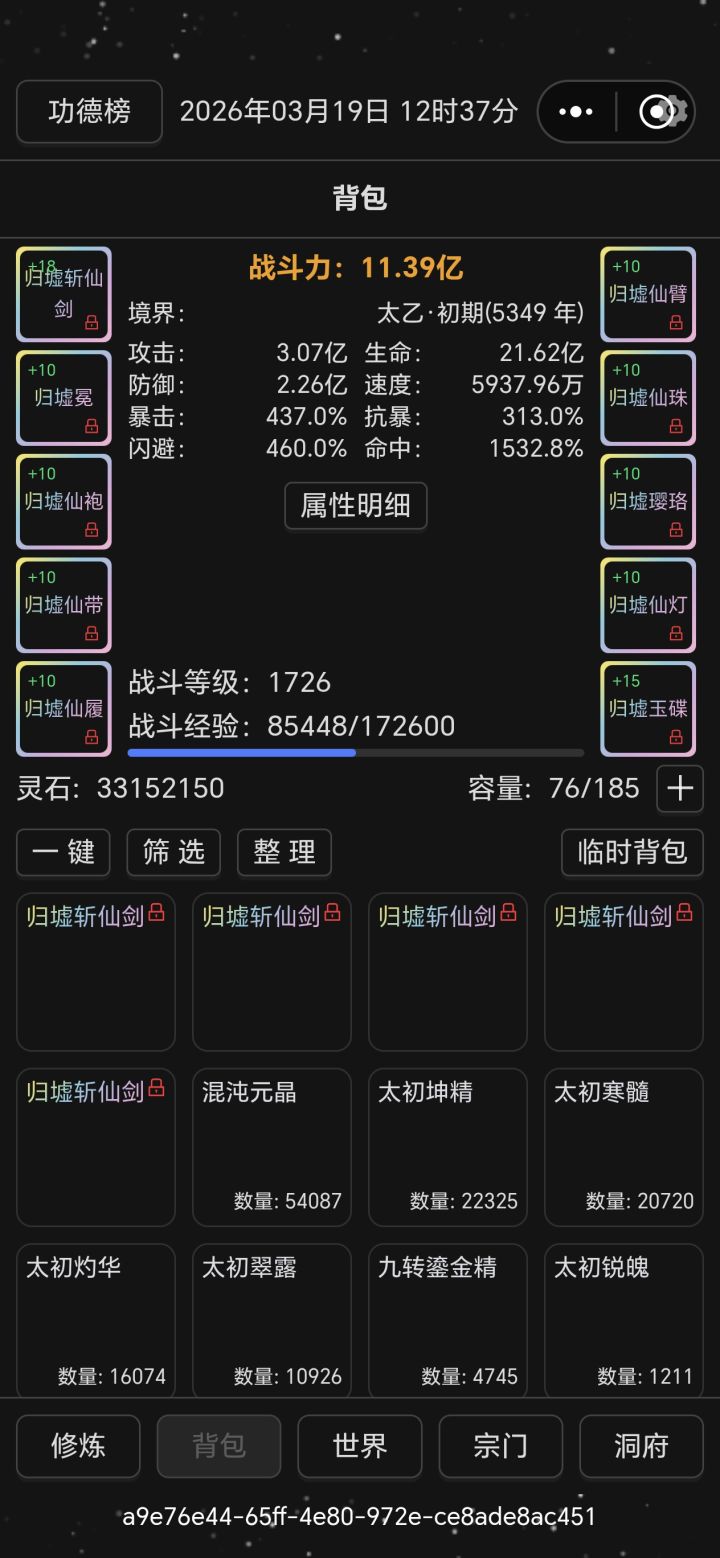Screen dimensions: 720x1558
Task: Open the 宗门 tab
Action: (500, 1446)
